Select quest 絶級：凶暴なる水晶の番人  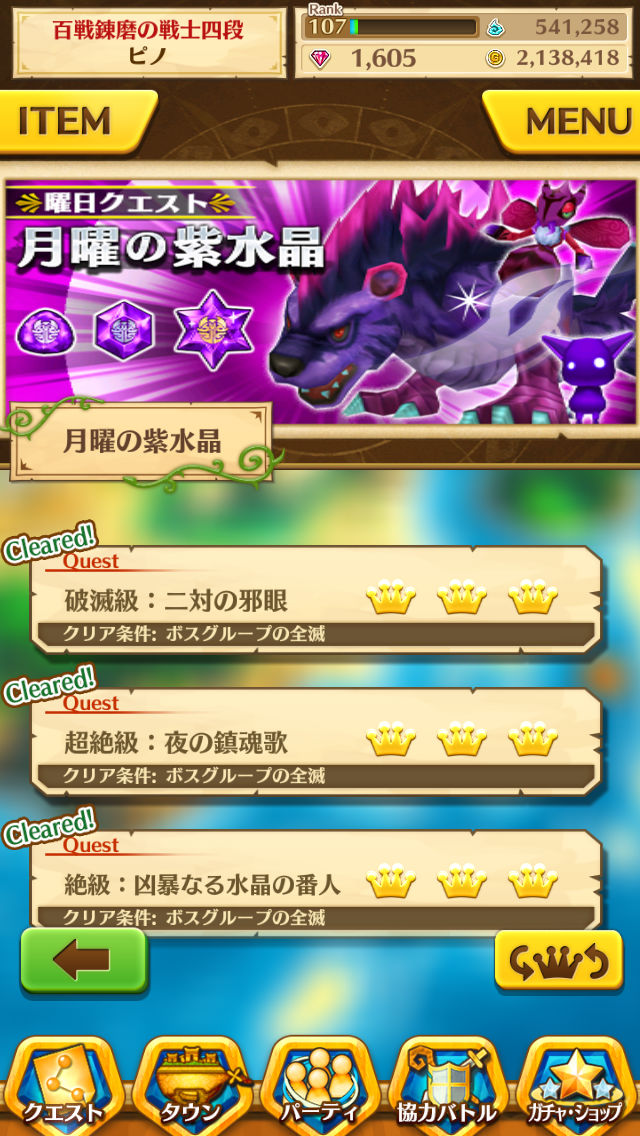[x=316, y=882]
